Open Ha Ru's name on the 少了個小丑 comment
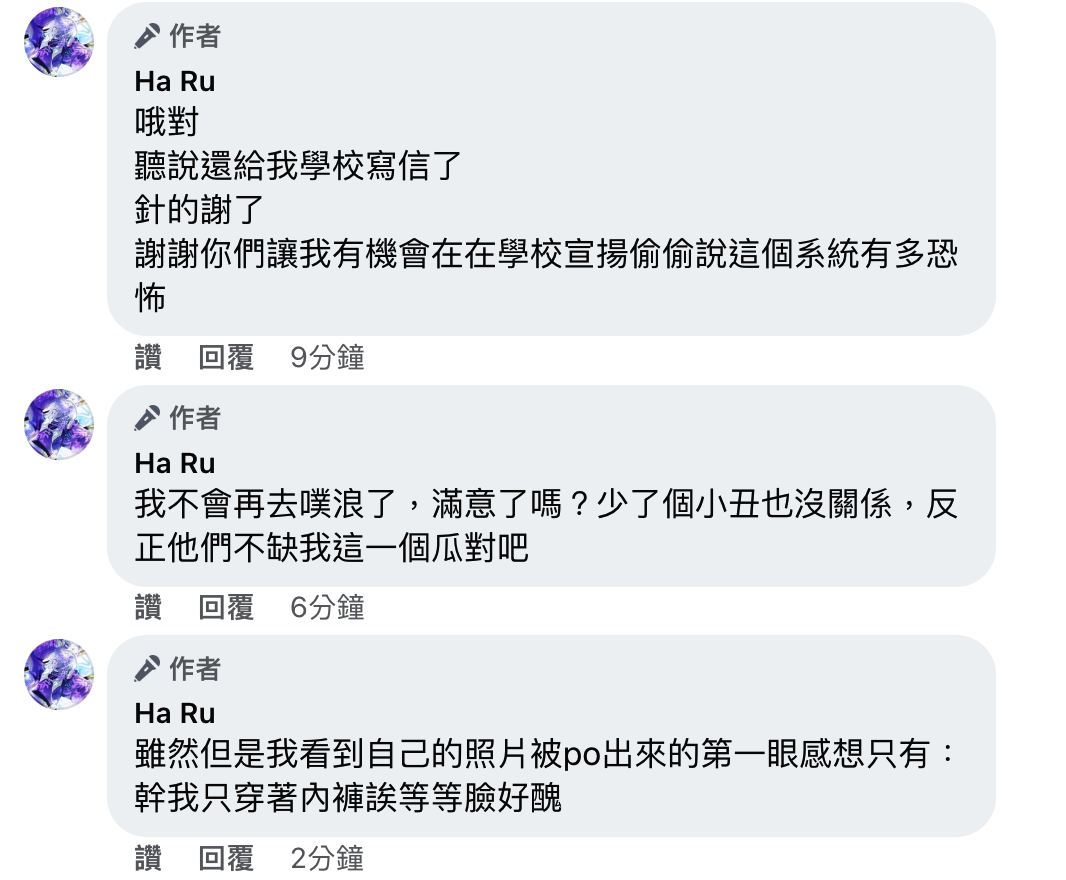This screenshot has height=880, width=1066. (175, 463)
